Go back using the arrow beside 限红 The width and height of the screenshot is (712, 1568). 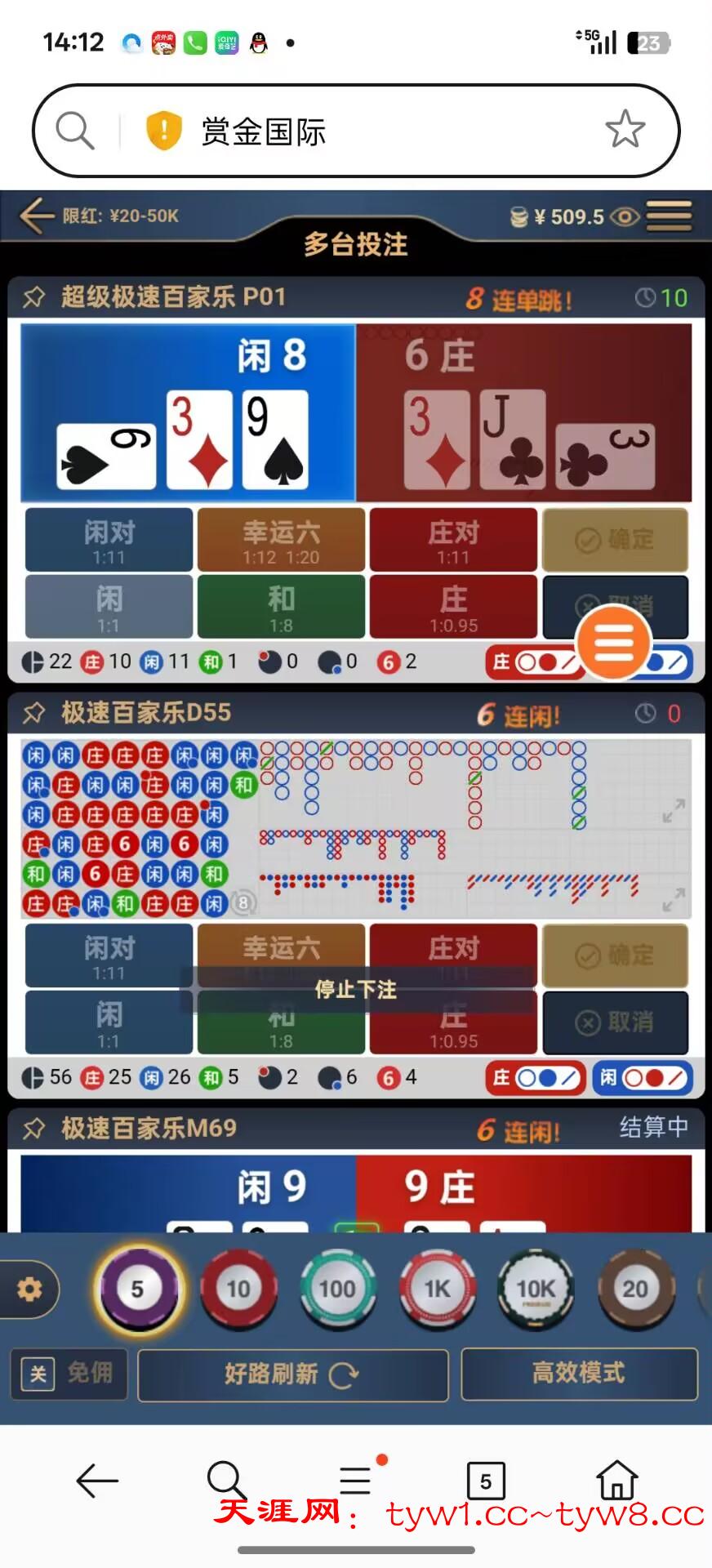click(x=36, y=216)
